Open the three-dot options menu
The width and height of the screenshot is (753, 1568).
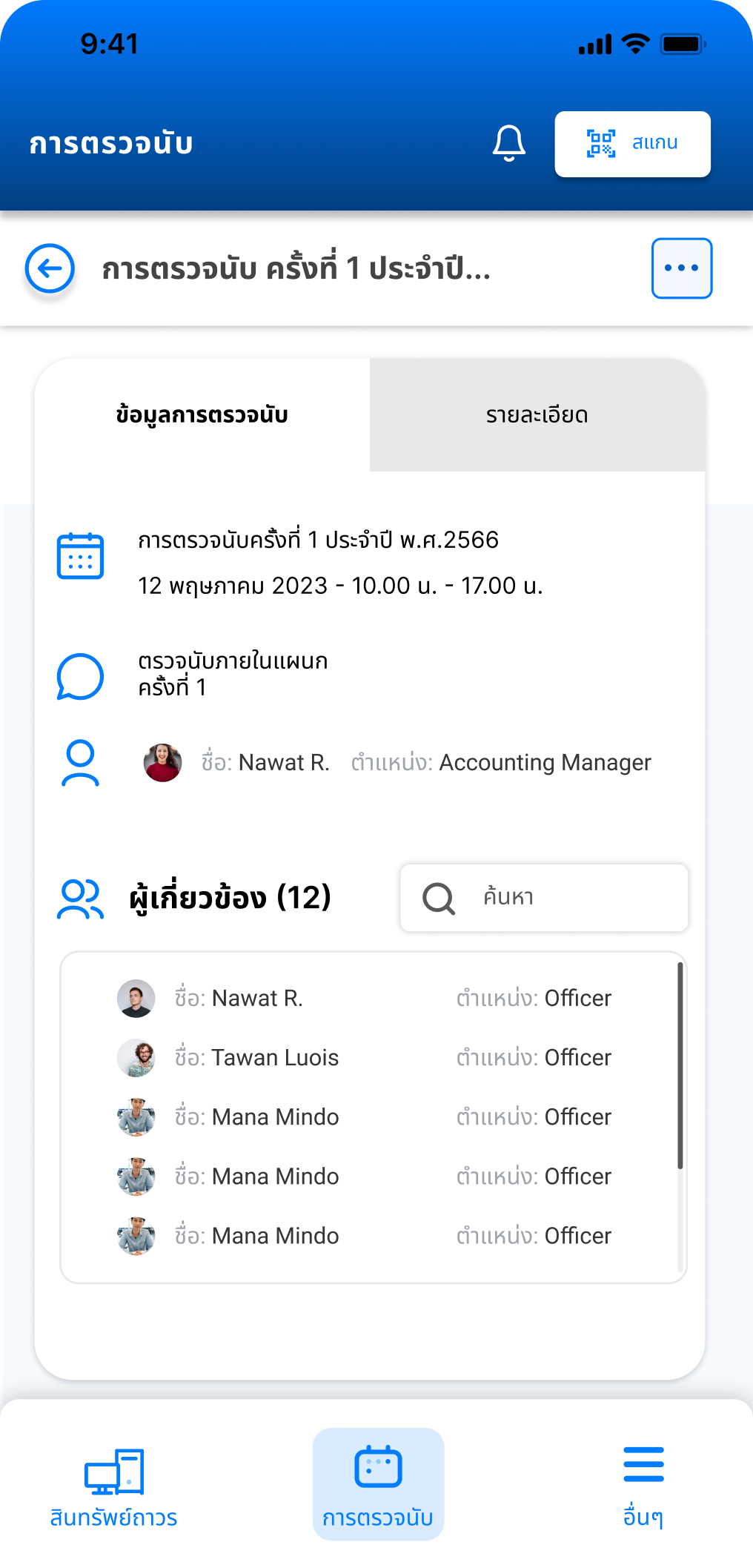tap(681, 268)
